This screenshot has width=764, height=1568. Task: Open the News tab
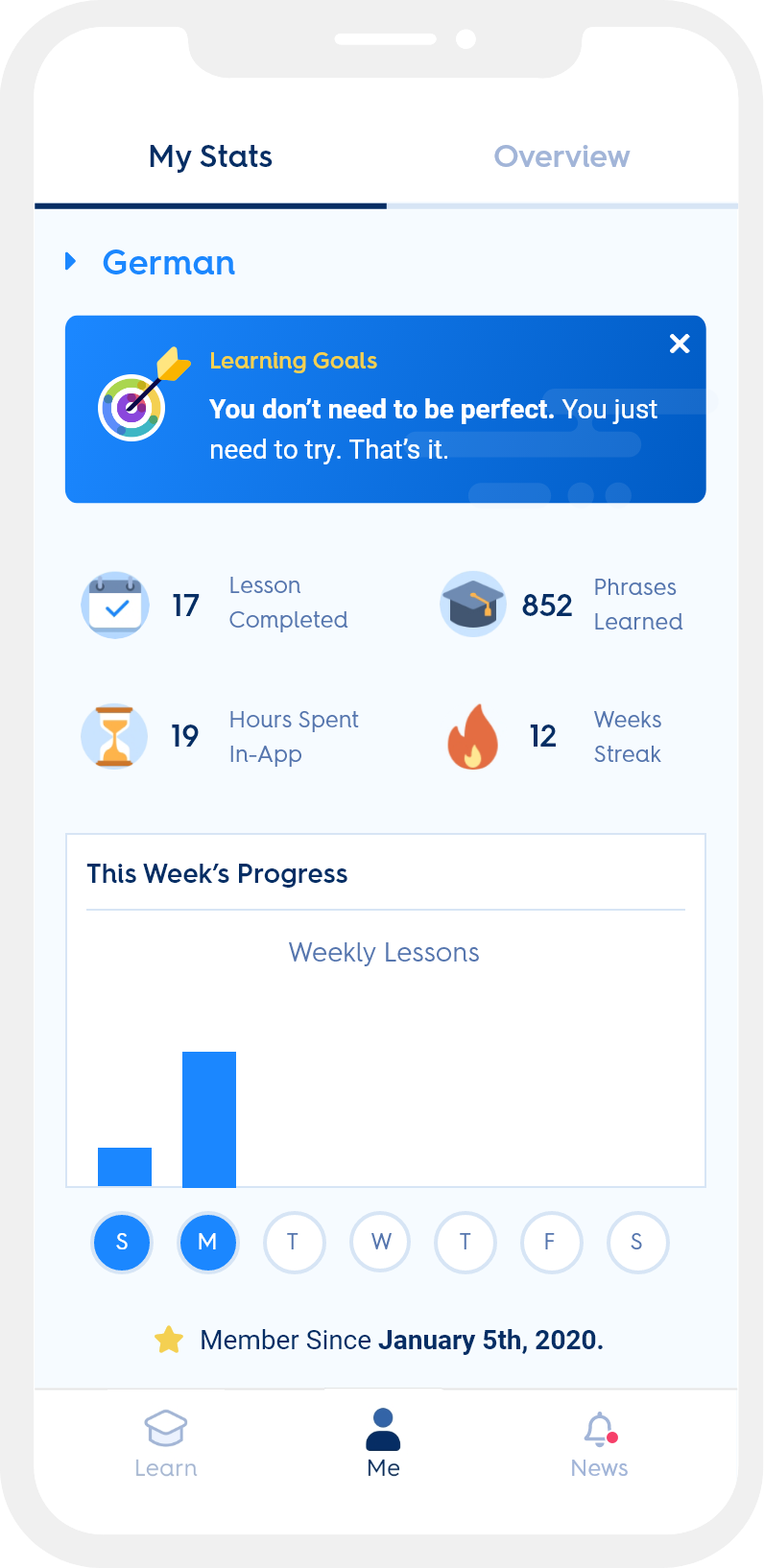[x=599, y=1444]
